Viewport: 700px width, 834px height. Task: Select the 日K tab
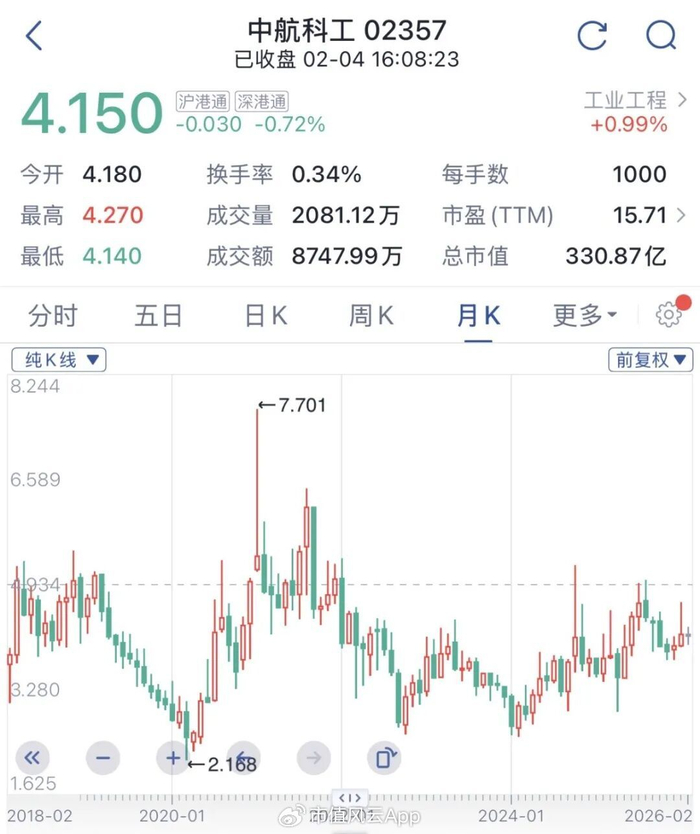coord(266,315)
